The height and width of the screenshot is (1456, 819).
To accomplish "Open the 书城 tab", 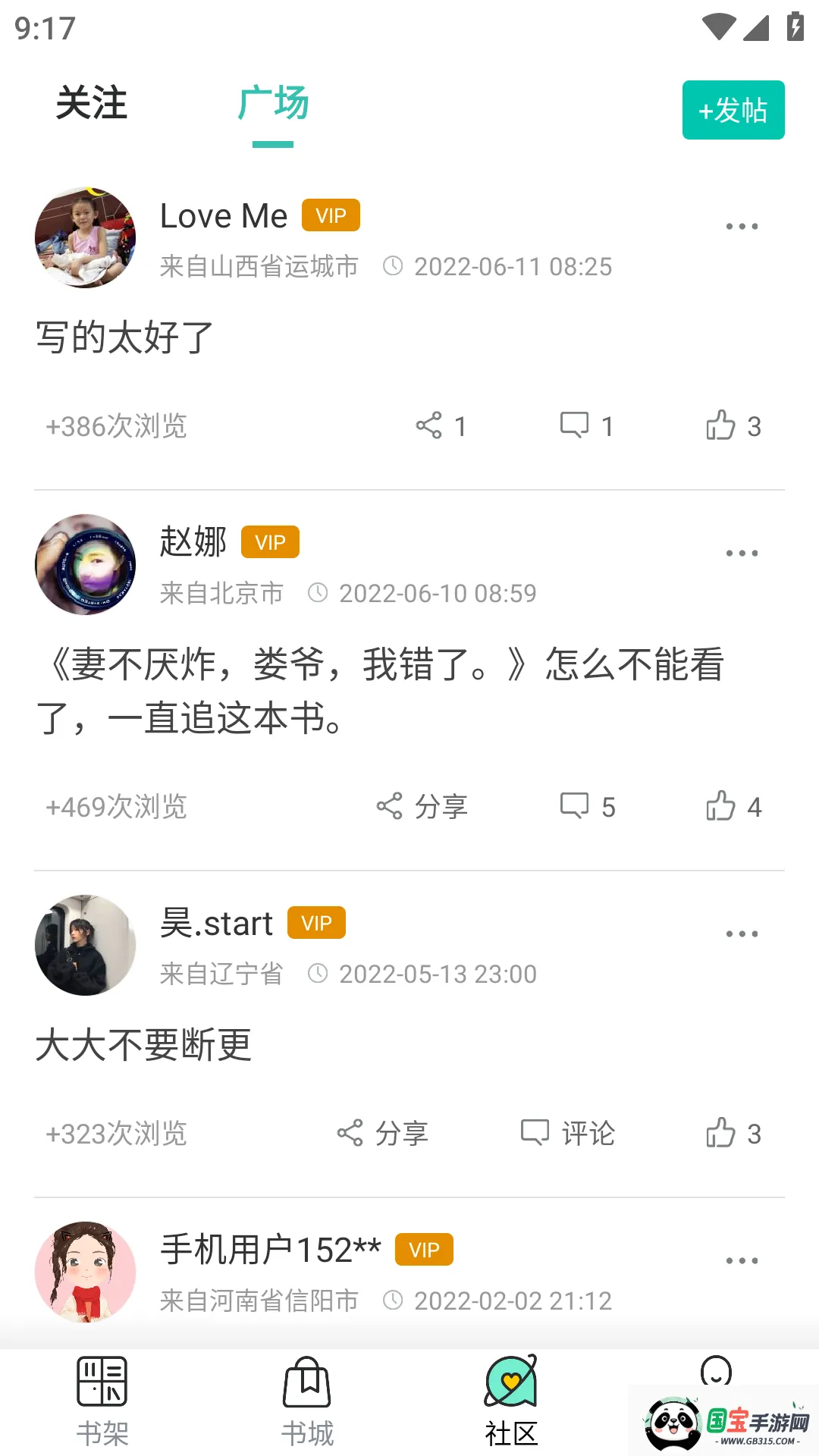I will [x=307, y=1401].
